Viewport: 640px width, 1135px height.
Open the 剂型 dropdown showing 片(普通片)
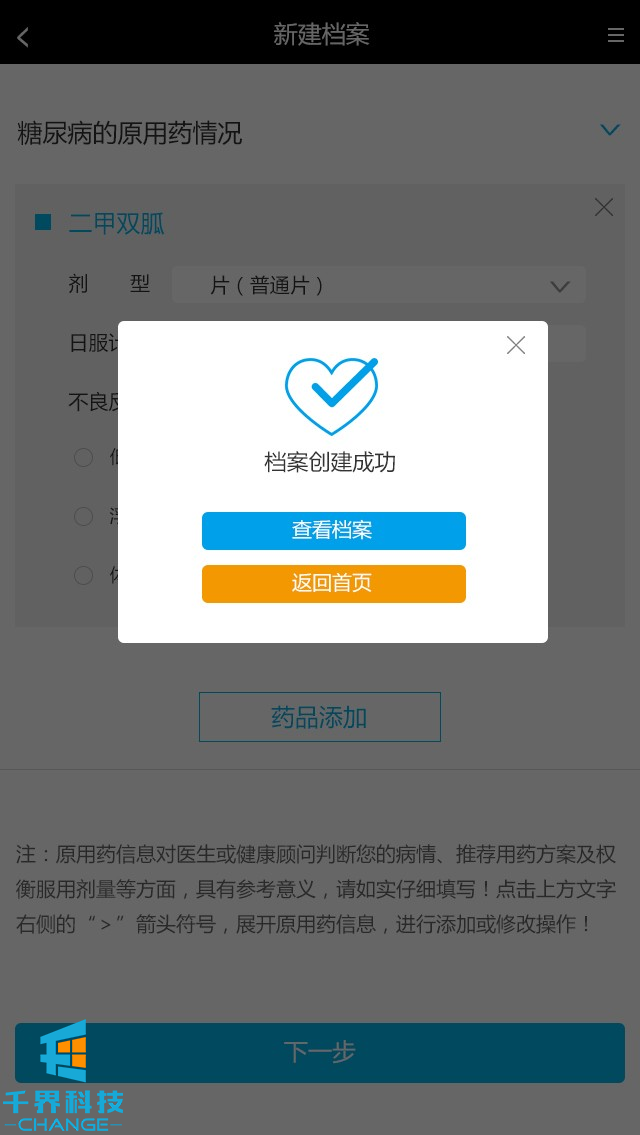coord(379,285)
